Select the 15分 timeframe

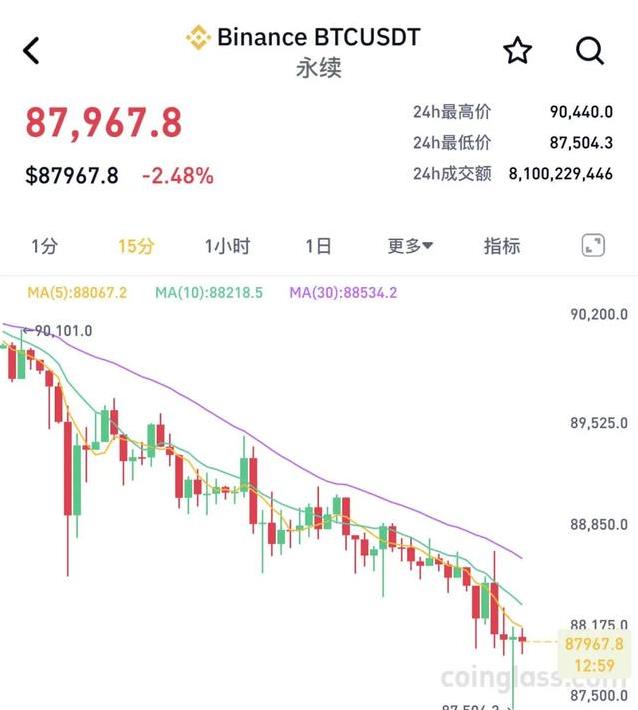135,246
